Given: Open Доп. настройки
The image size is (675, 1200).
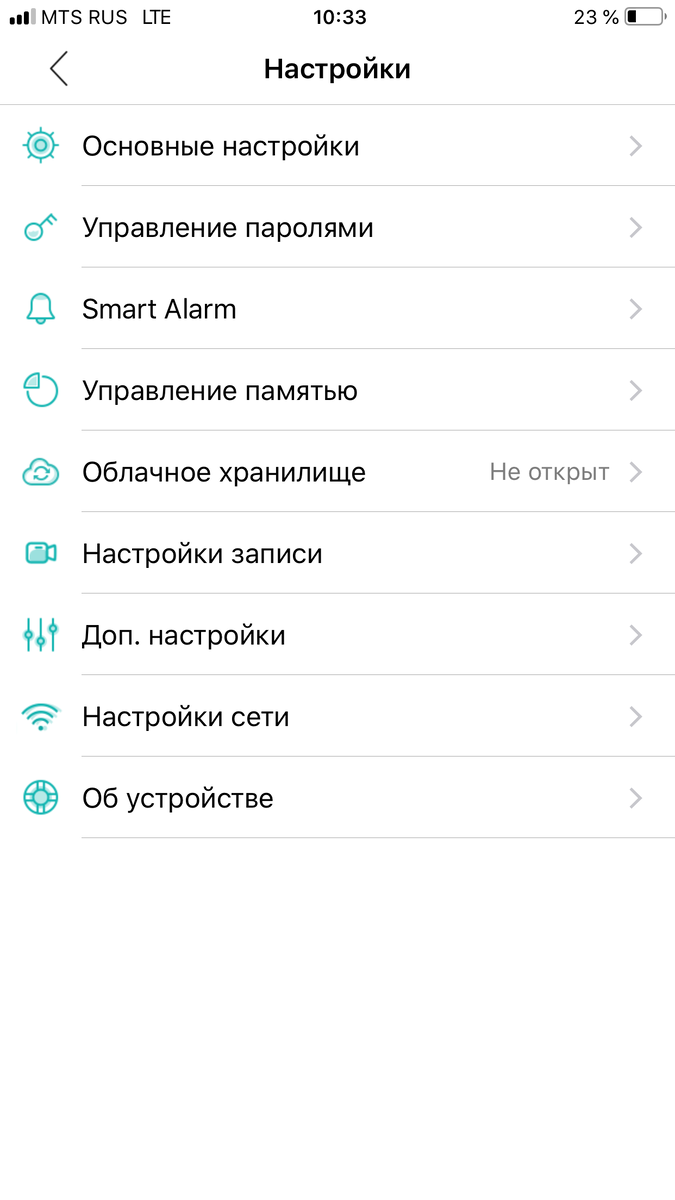Looking at the screenshot, I should (x=337, y=635).
